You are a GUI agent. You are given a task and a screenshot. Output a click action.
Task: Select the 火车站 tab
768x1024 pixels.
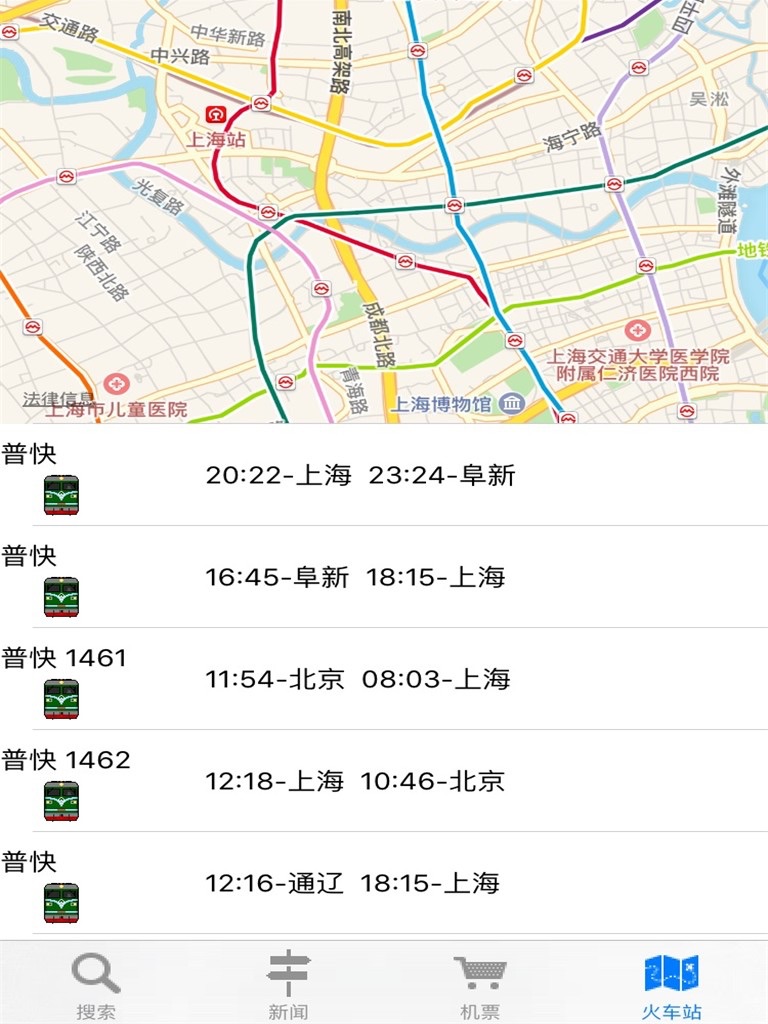672,984
